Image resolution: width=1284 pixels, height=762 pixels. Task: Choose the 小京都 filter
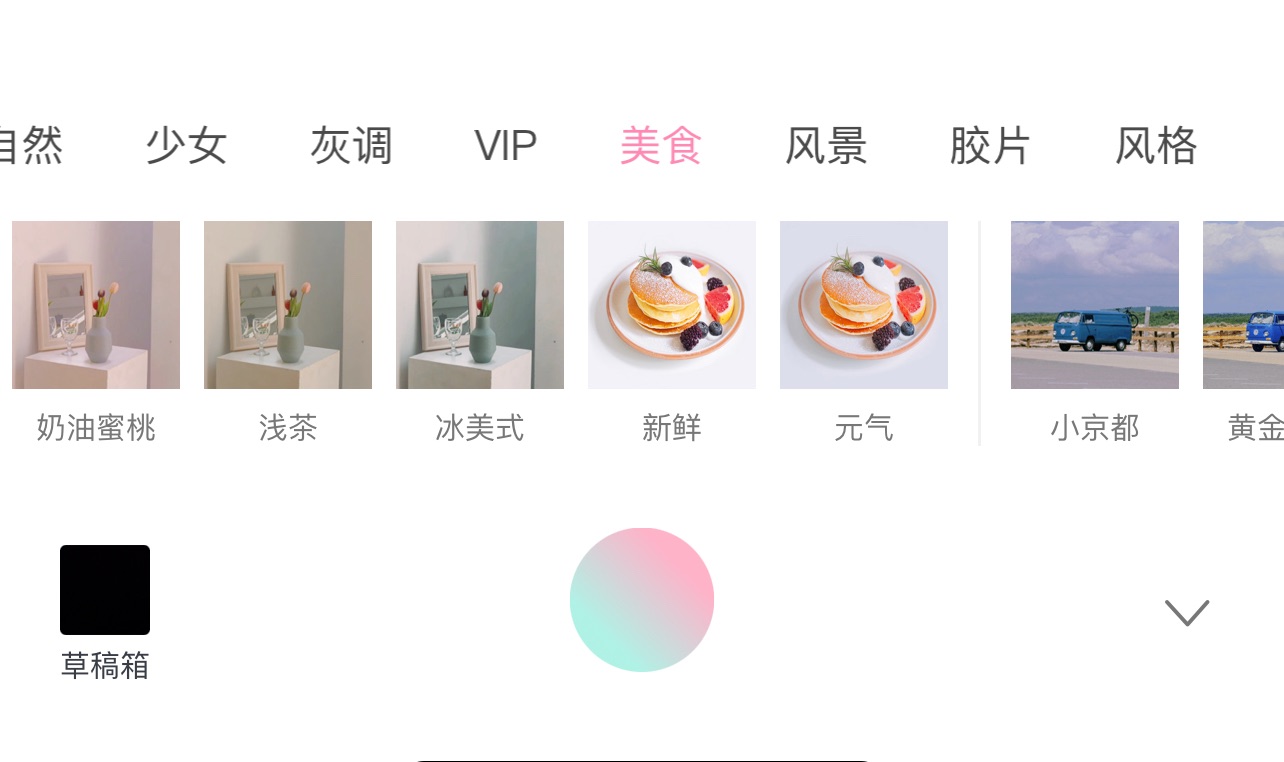click(x=1095, y=305)
